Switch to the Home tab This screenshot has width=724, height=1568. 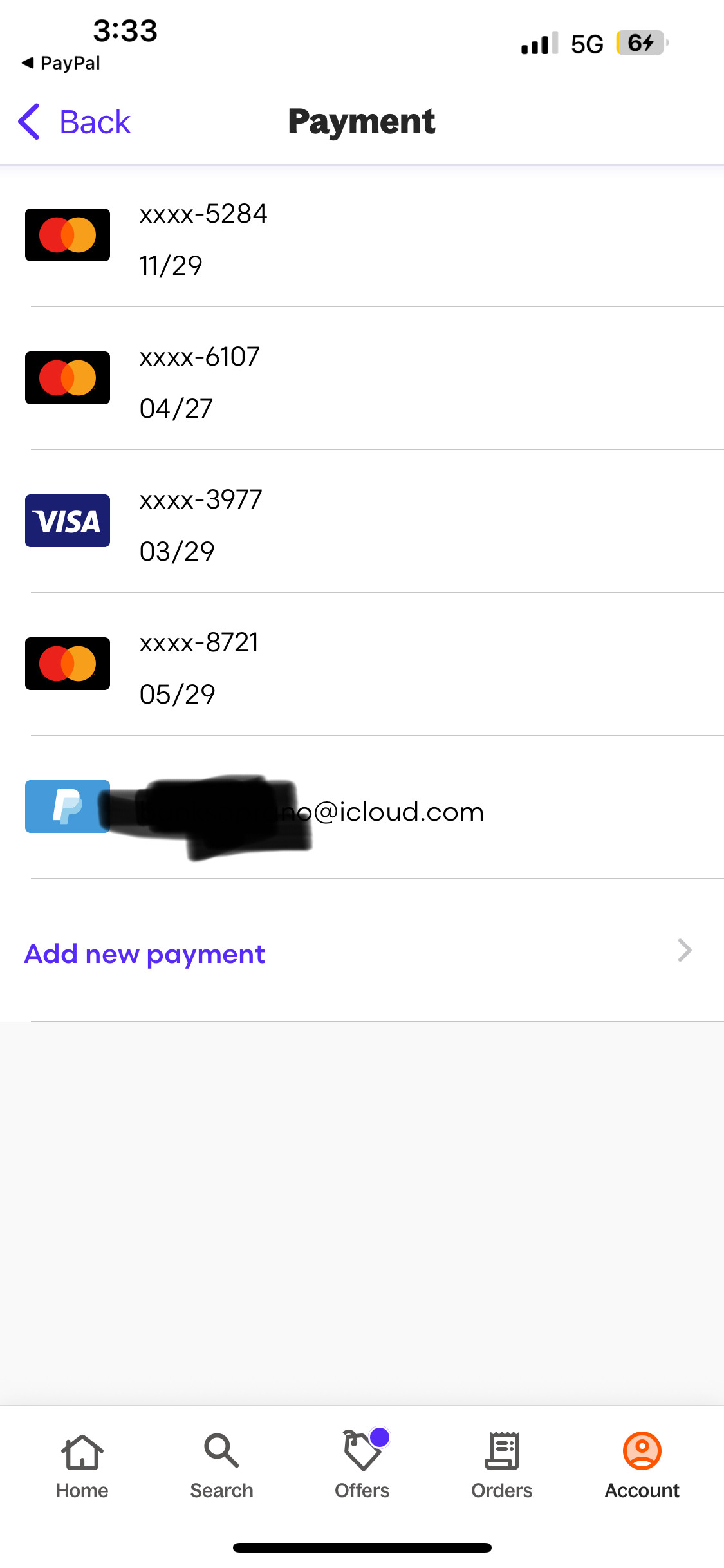coord(82,1466)
